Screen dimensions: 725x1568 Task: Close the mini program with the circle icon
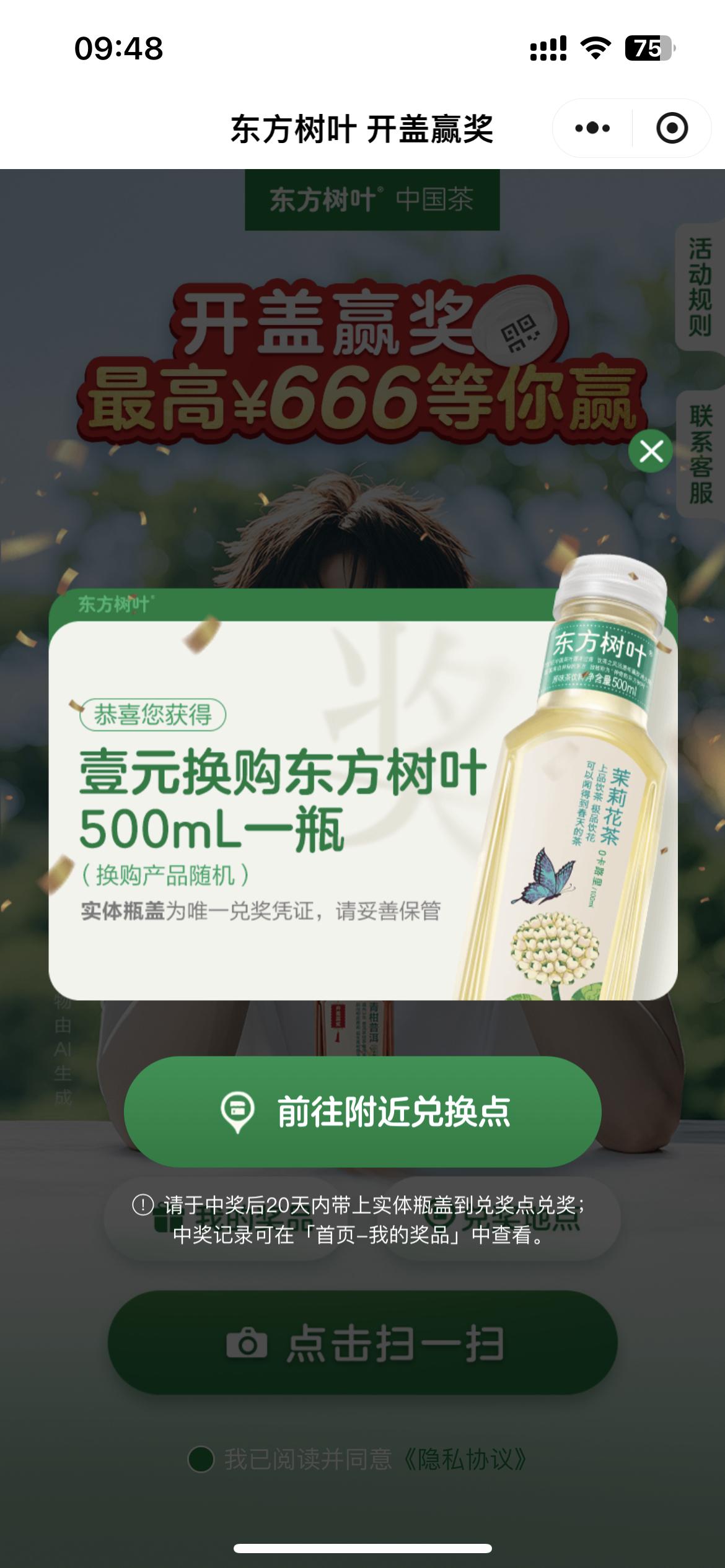[x=672, y=128]
